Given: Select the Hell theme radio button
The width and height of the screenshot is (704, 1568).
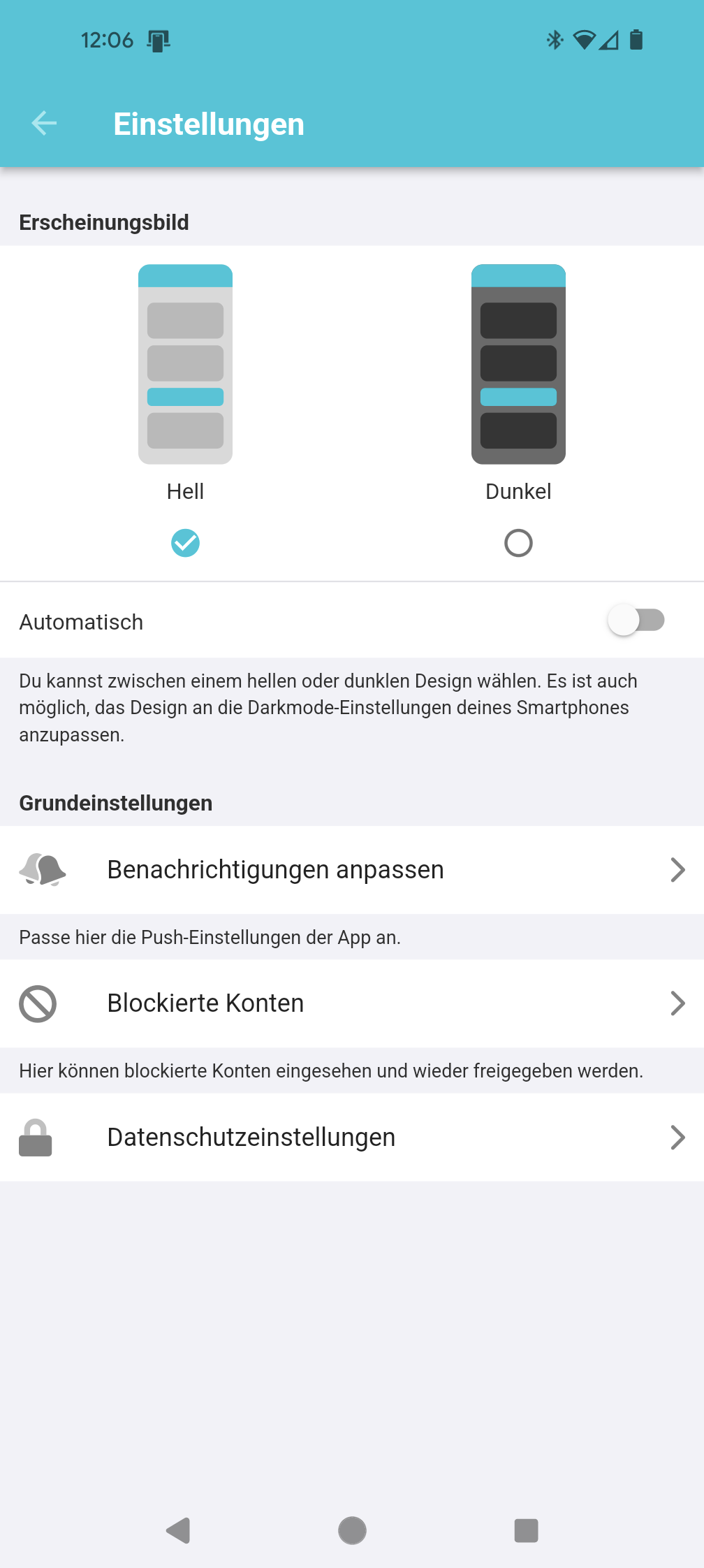Looking at the screenshot, I should pos(185,543).
